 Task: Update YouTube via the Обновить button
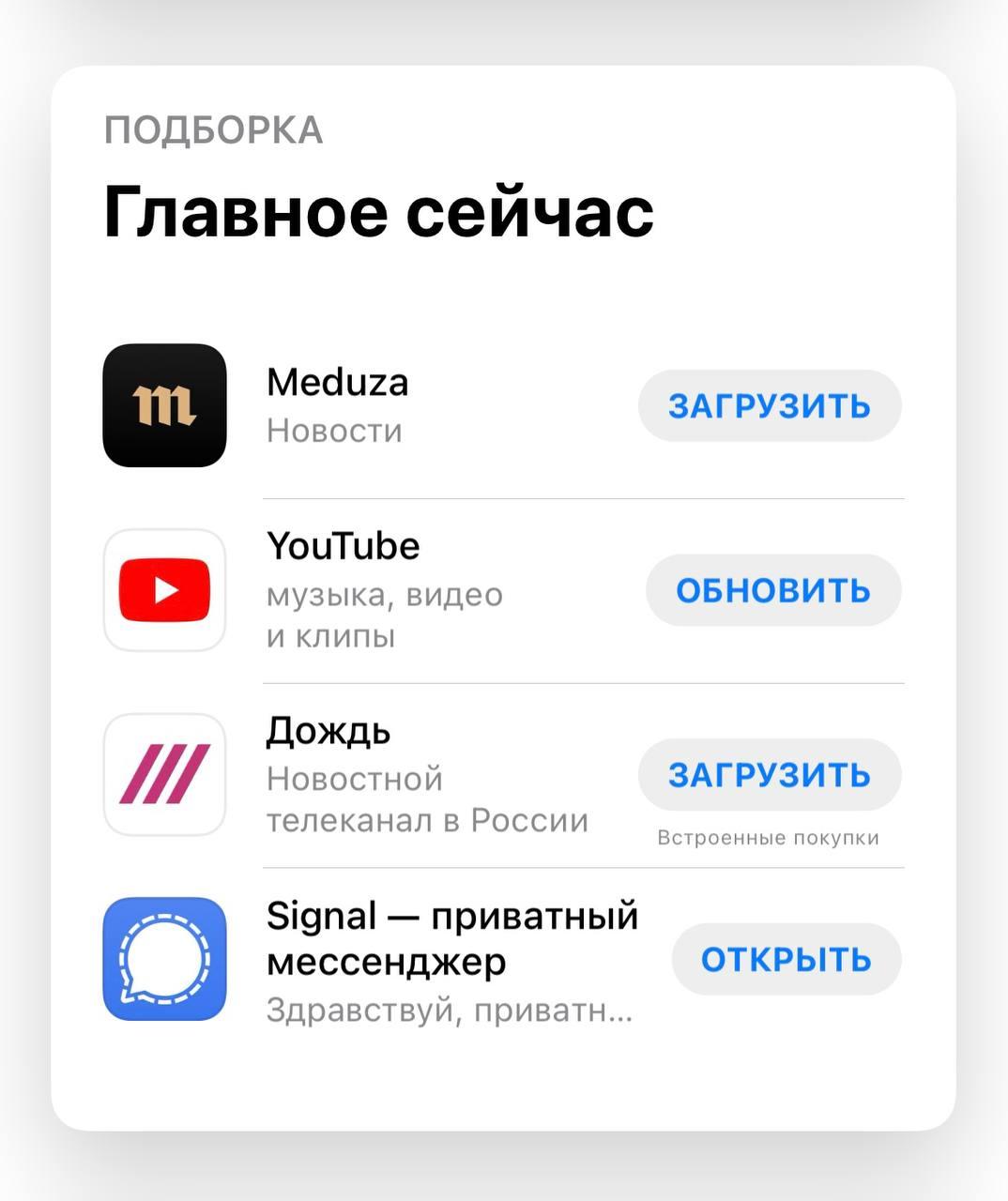tap(773, 590)
